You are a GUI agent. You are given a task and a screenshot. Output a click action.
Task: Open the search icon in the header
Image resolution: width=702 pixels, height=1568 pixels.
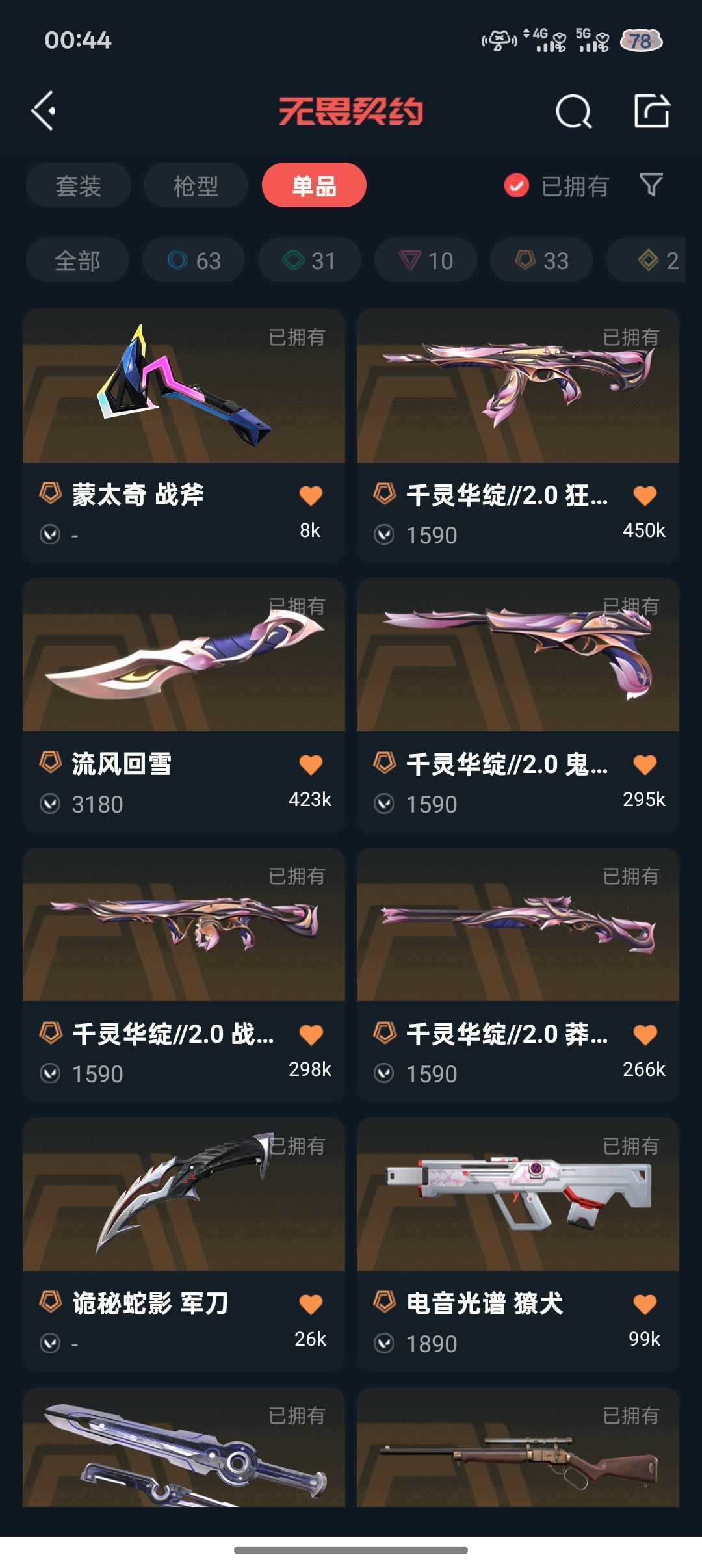(x=573, y=111)
